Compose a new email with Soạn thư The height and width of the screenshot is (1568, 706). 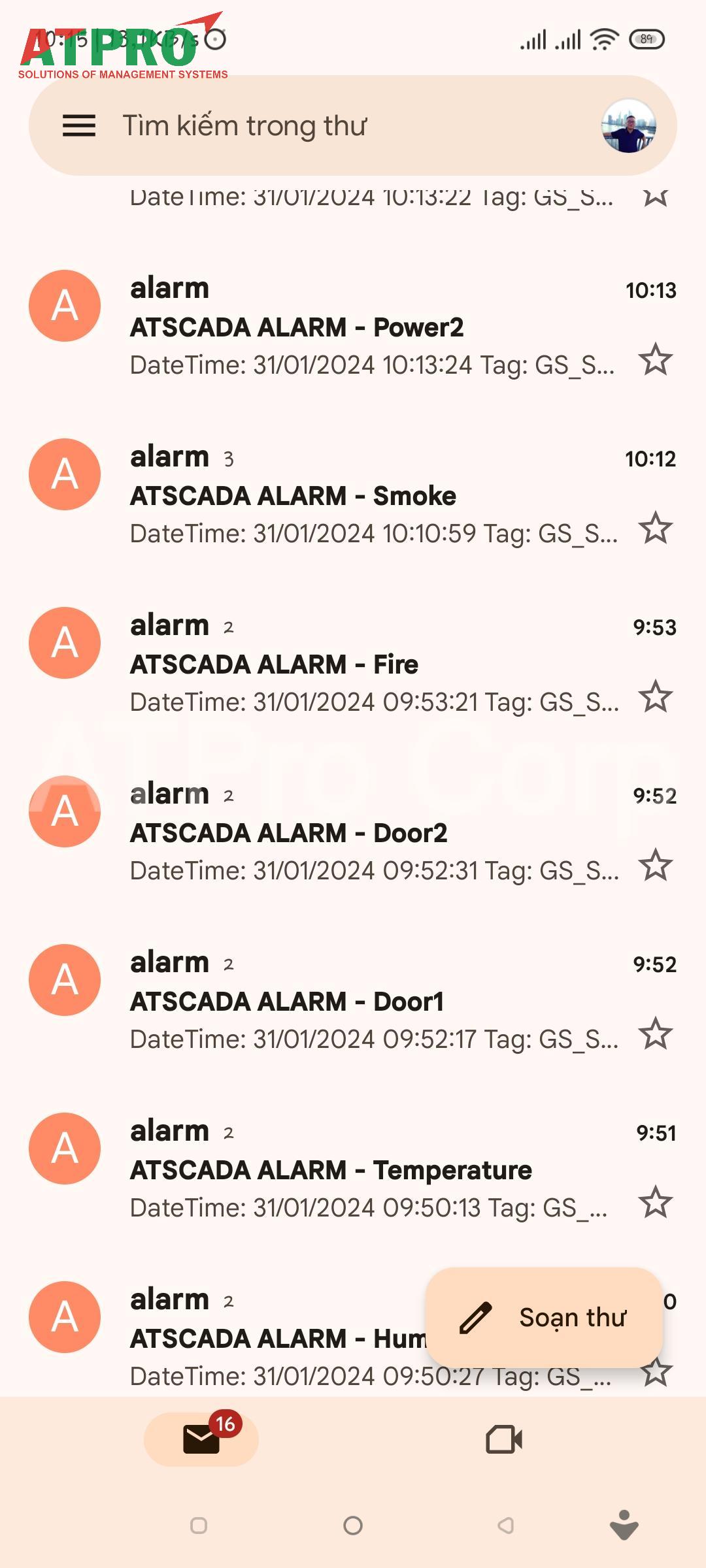pyautogui.click(x=544, y=1318)
